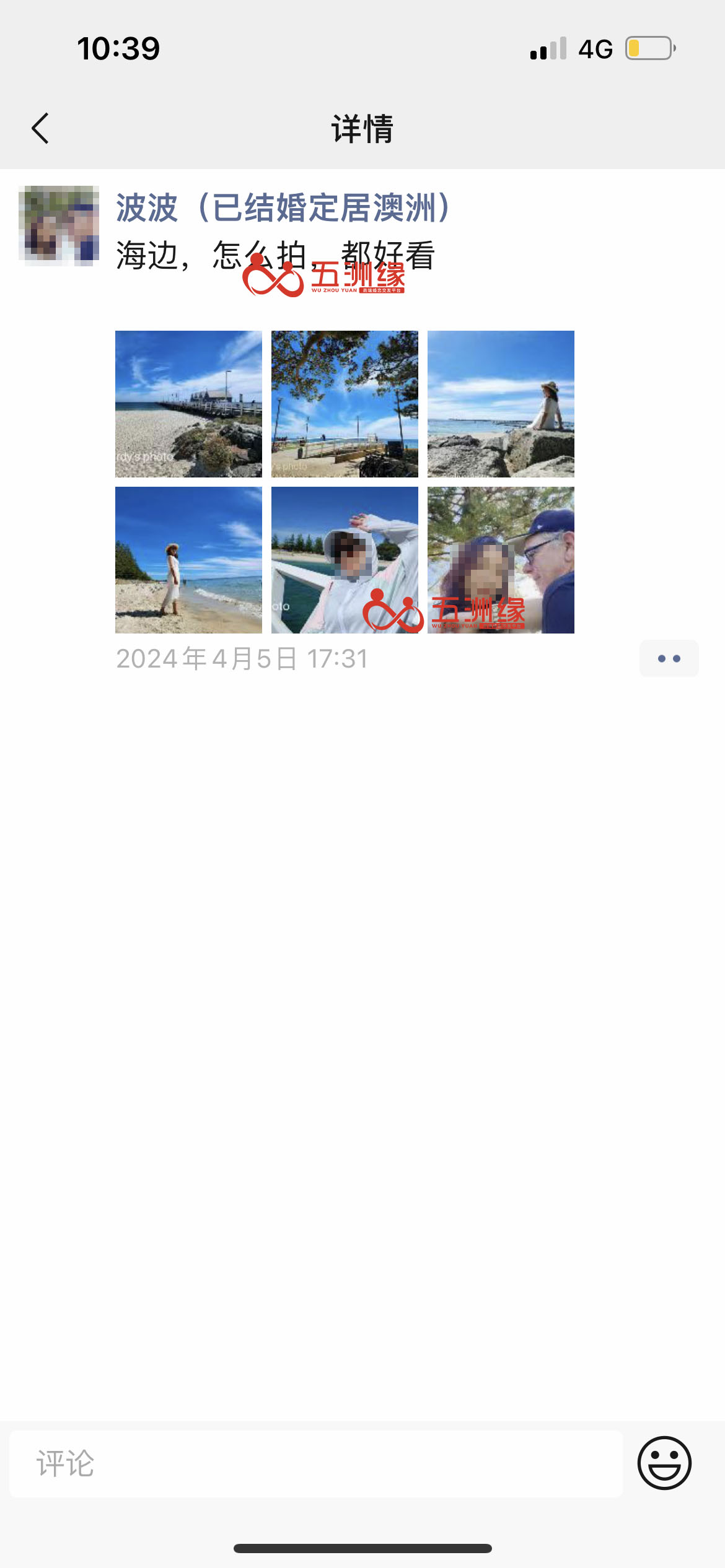This screenshot has width=725, height=1568.
Task: View photo of person in white hoodie
Action: 345,560
